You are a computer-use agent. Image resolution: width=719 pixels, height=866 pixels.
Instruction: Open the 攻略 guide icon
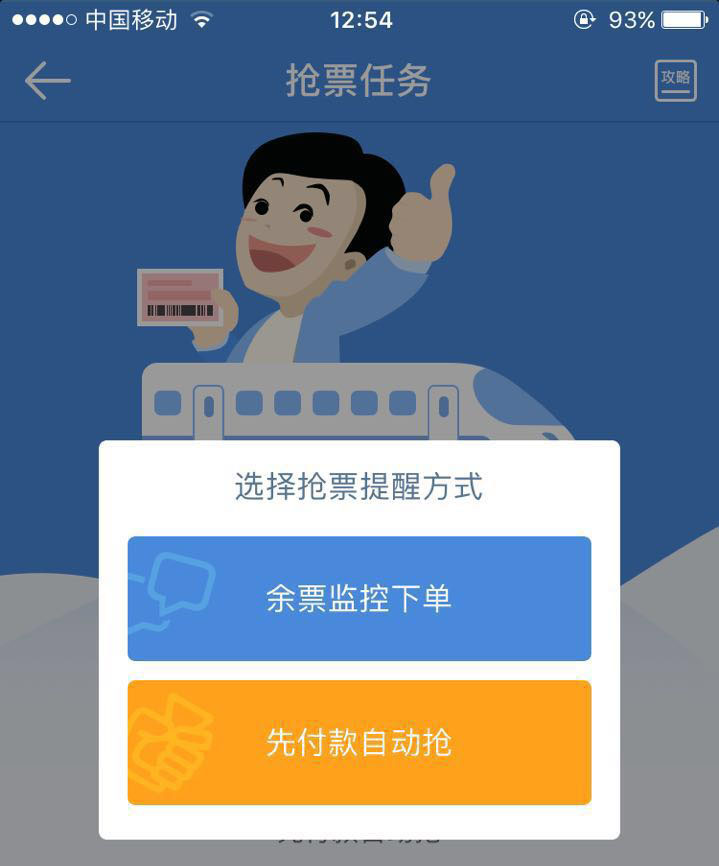pos(675,80)
